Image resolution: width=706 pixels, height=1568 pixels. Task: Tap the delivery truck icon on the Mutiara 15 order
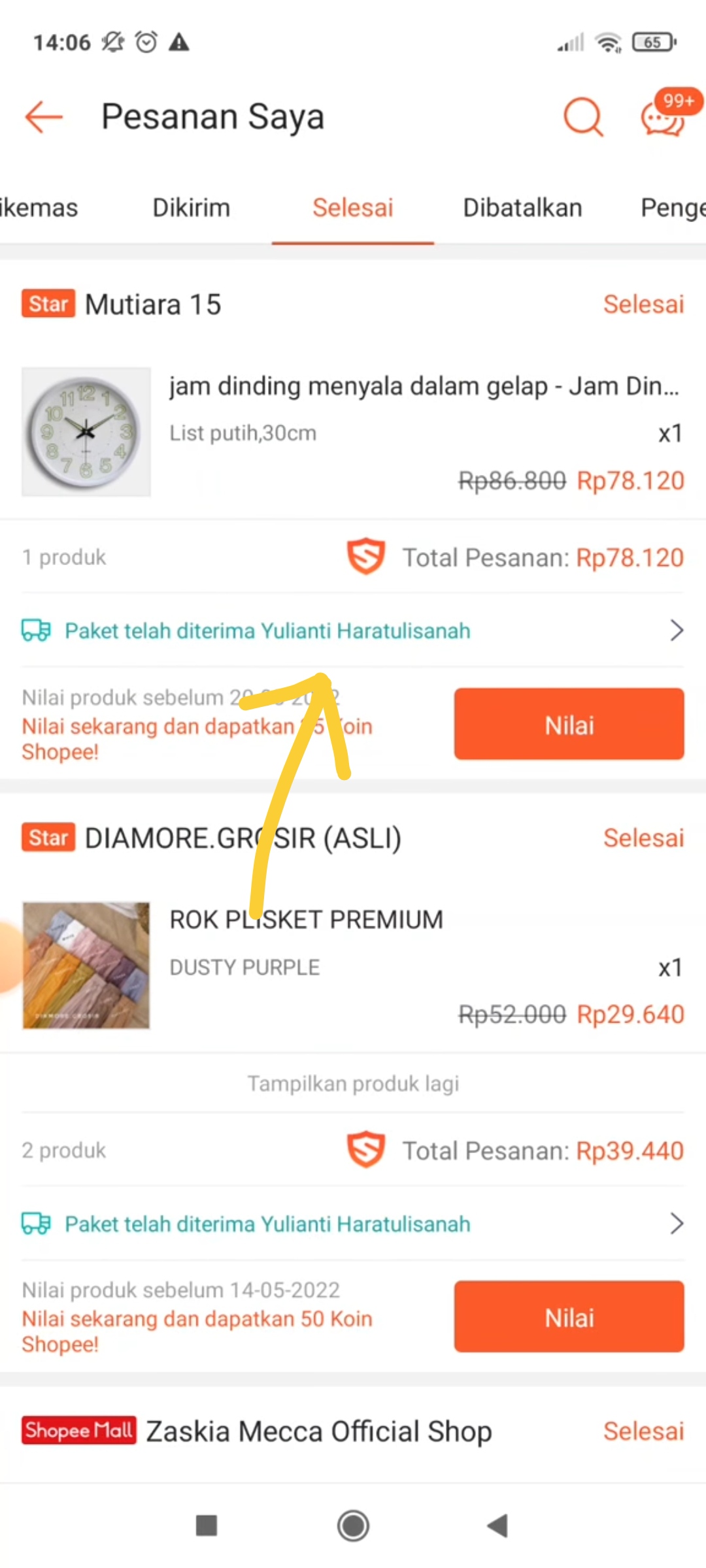[x=35, y=630]
